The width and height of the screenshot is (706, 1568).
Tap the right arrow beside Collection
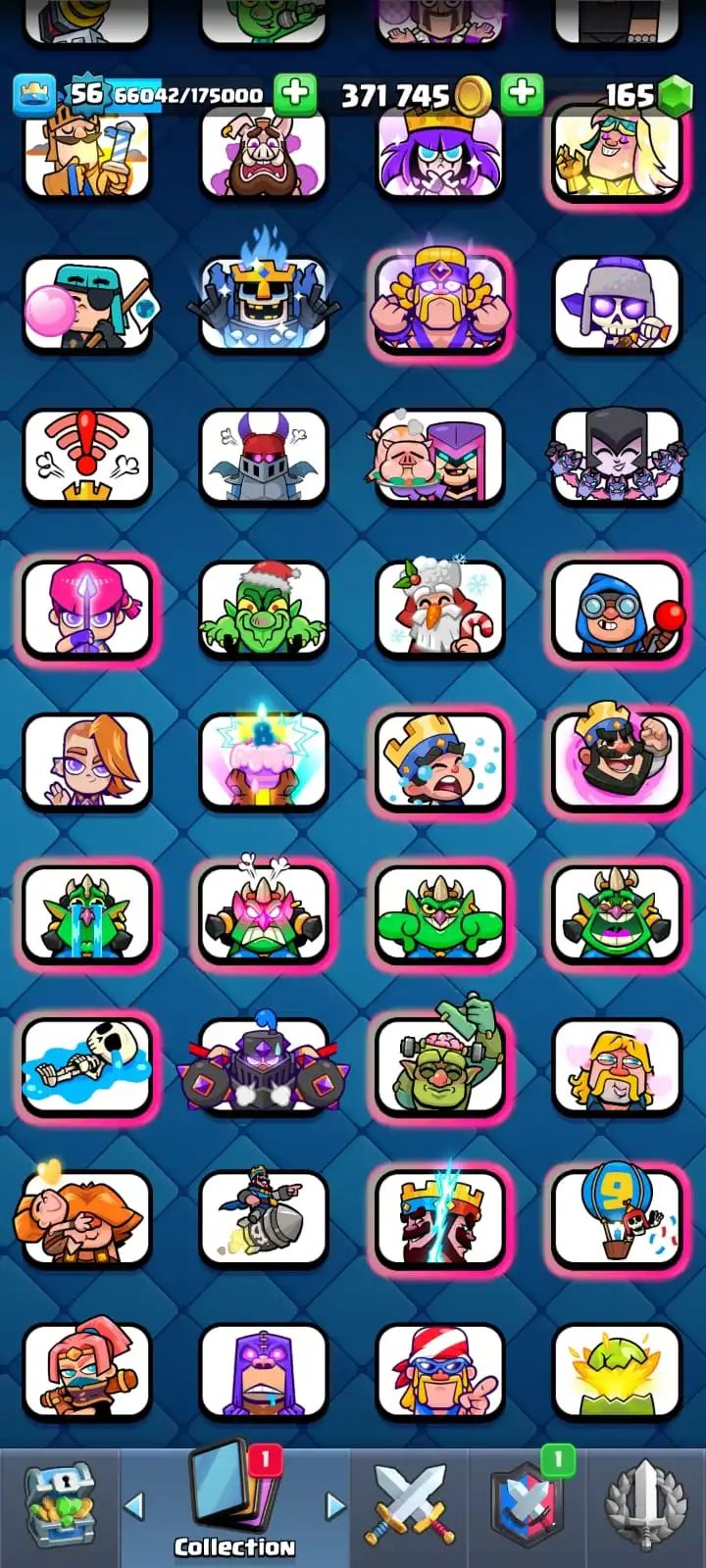[335, 1505]
